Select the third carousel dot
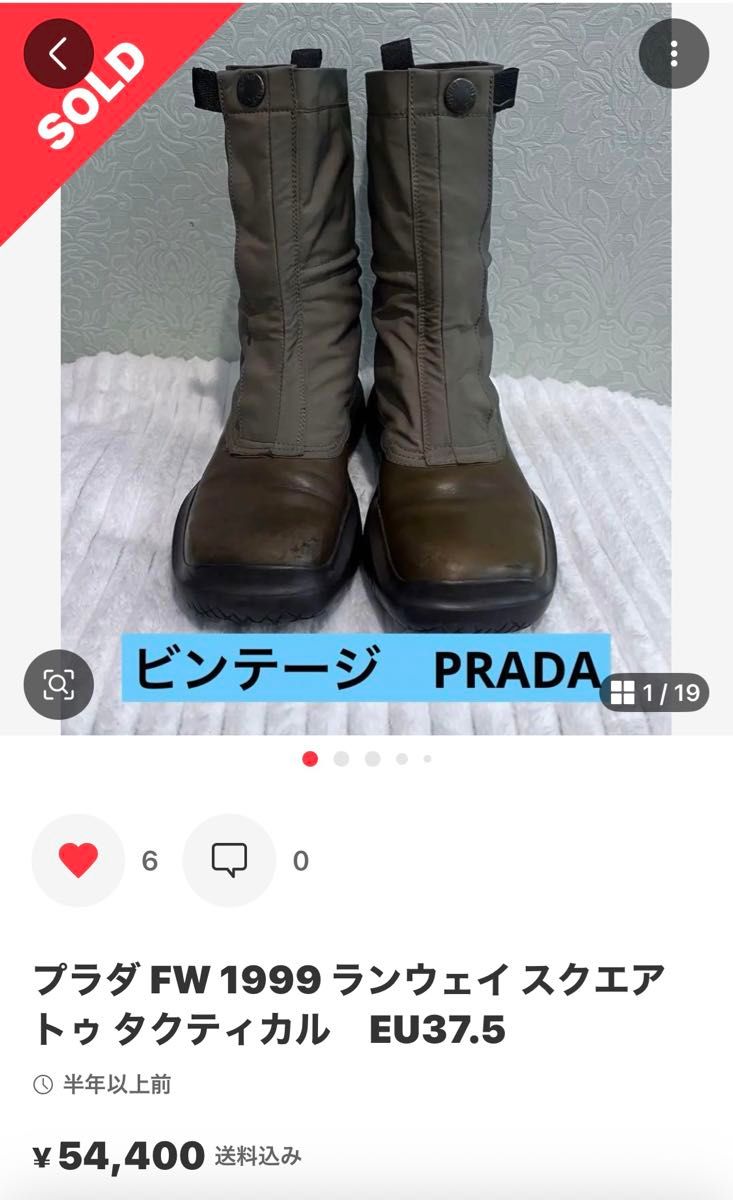 [370, 760]
